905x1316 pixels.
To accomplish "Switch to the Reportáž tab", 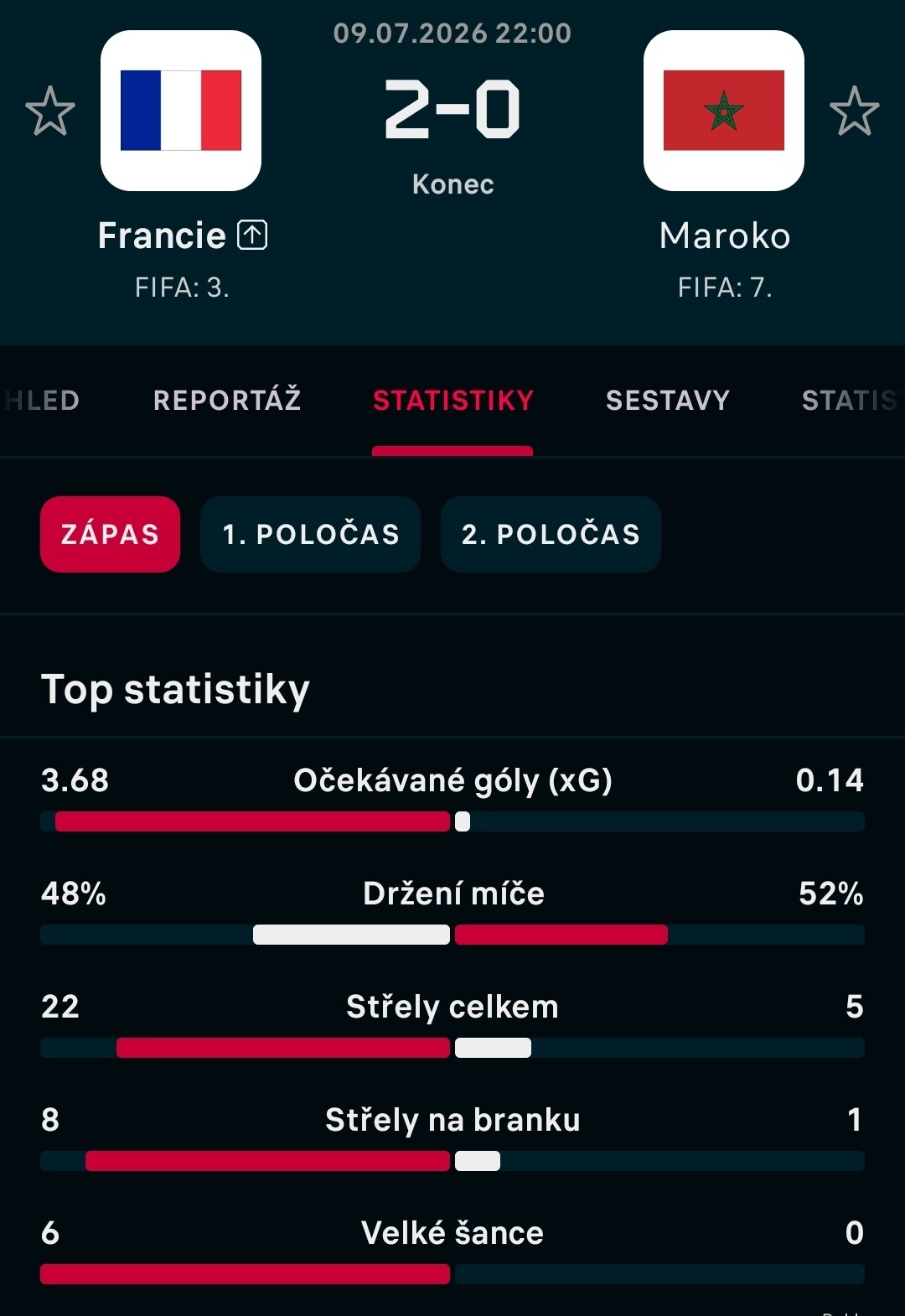I will [x=227, y=401].
